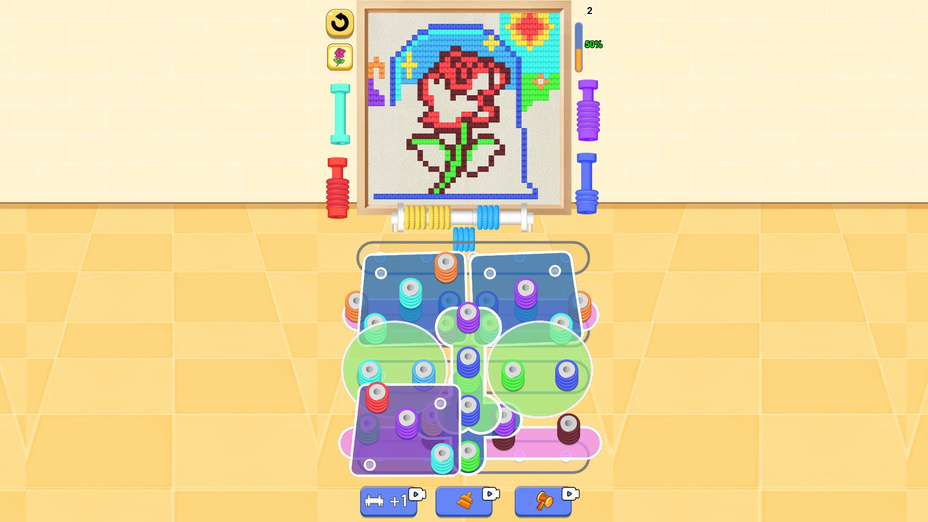Tap the green ring stack on right circle
The image size is (928, 522).
pos(513,376)
